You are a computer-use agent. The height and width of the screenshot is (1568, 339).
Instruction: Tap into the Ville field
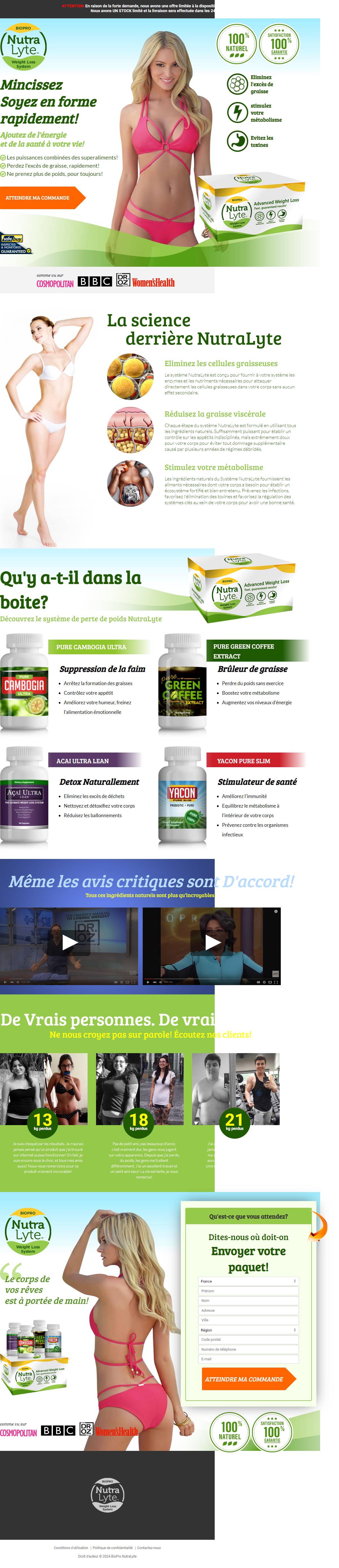[248, 1320]
